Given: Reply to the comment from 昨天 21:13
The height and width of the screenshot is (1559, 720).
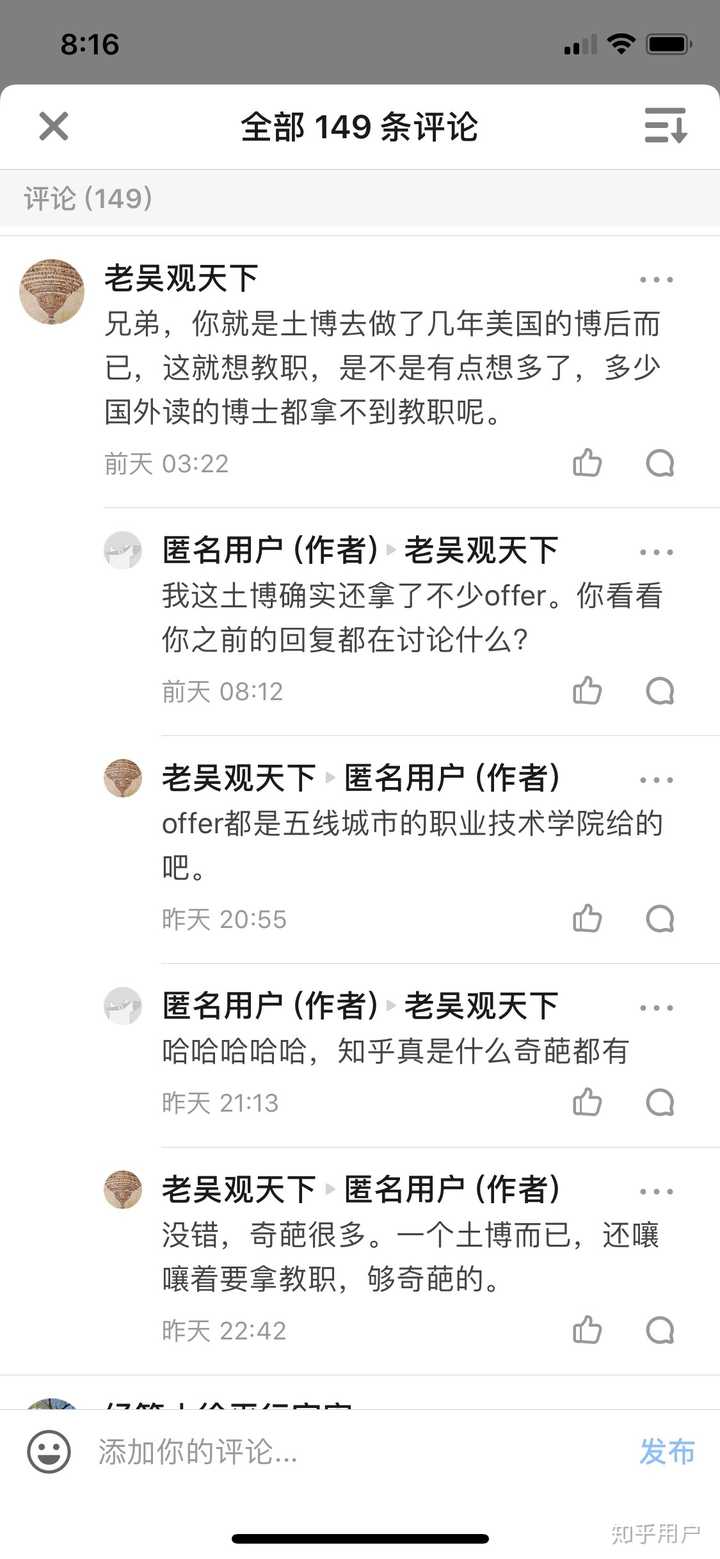Looking at the screenshot, I should click(660, 1103).
